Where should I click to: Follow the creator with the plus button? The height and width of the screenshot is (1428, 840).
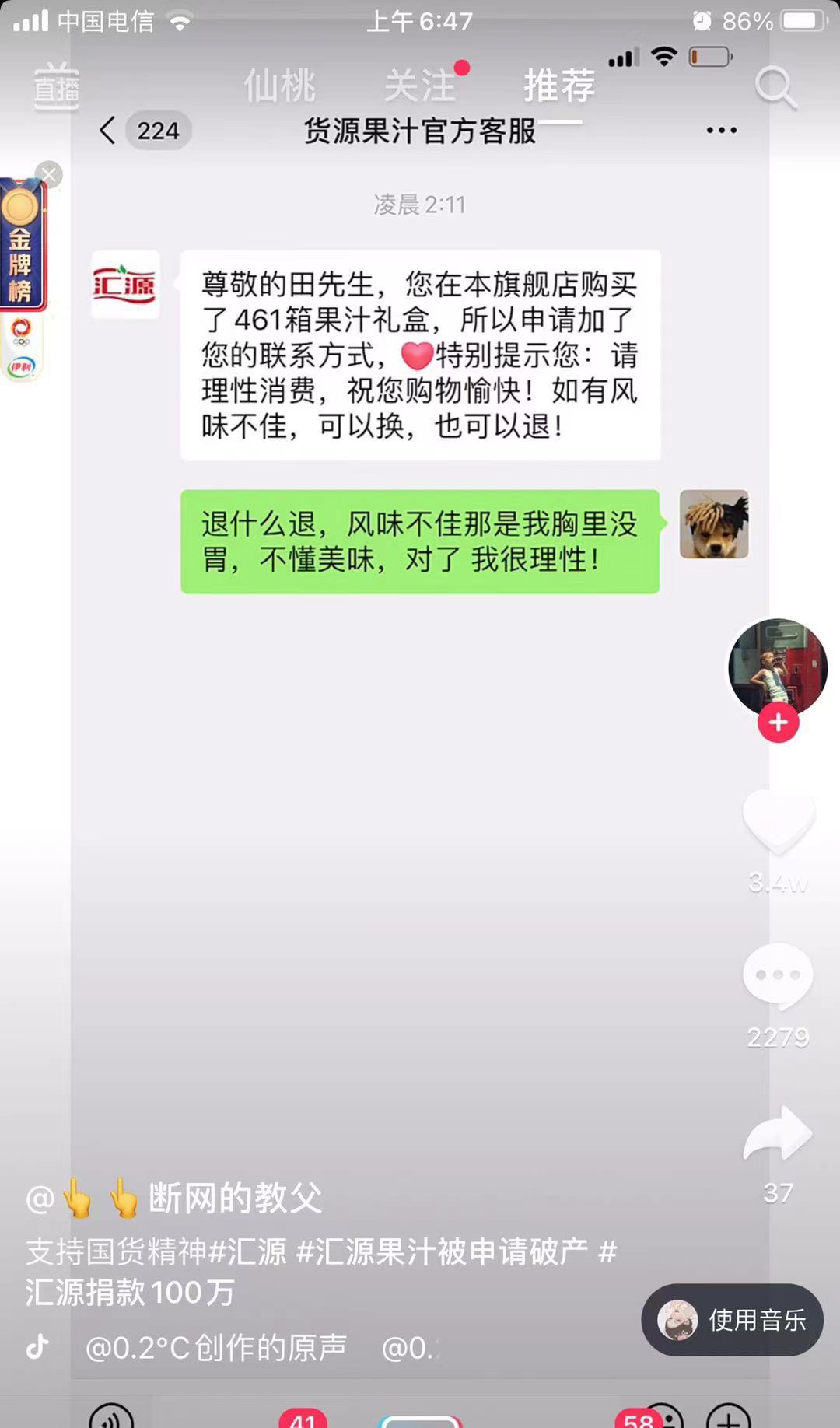point(778,723)
